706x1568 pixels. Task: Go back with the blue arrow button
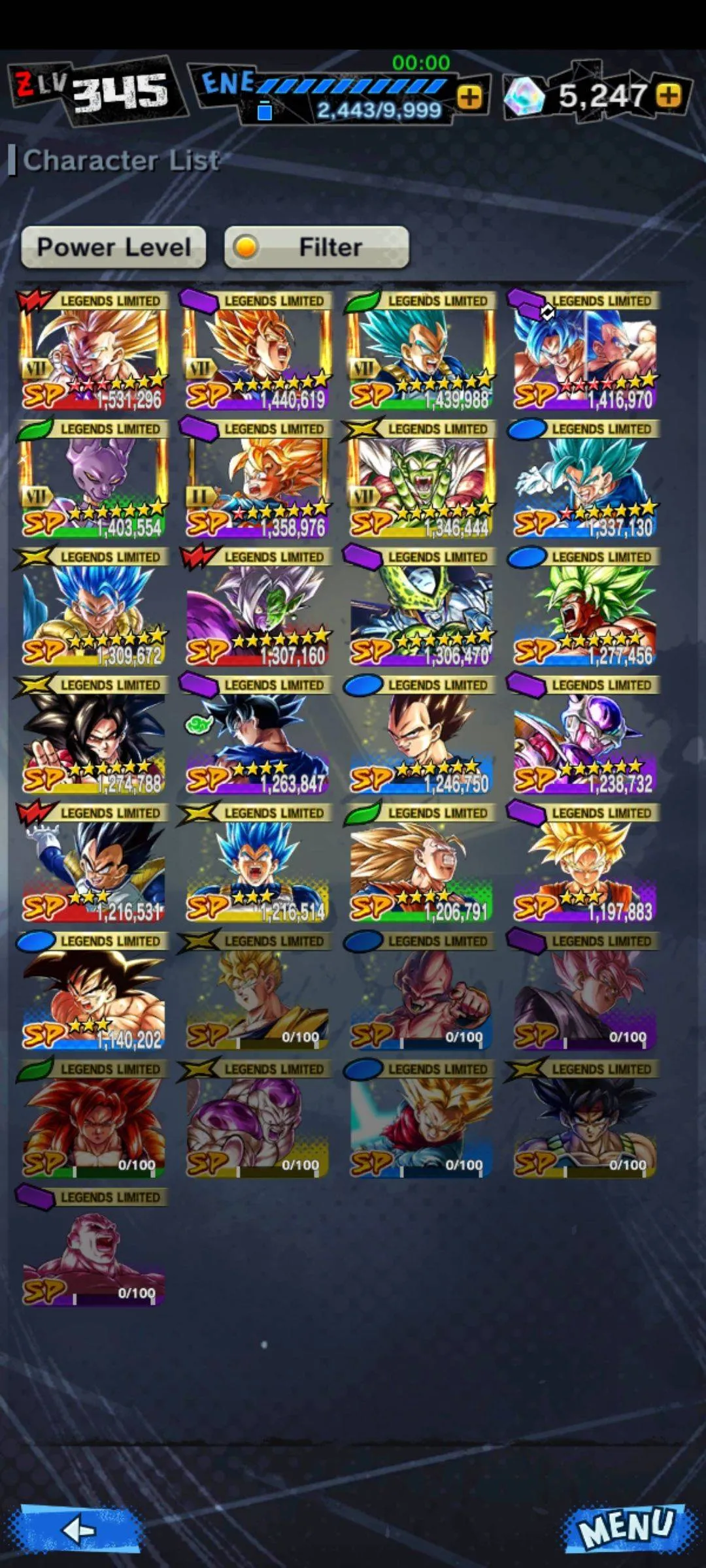point(78,1529)
